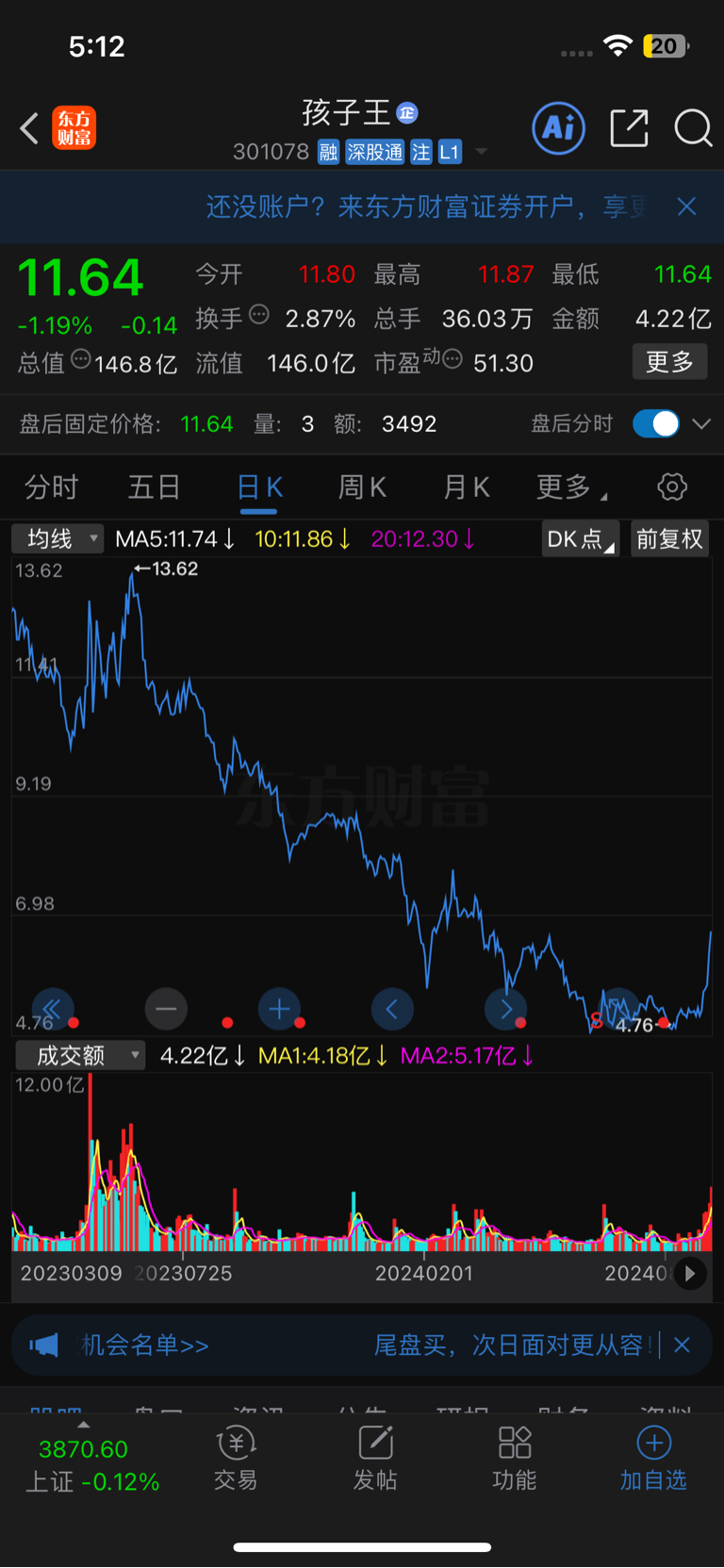Open stock search magnifier

point(693,127)
